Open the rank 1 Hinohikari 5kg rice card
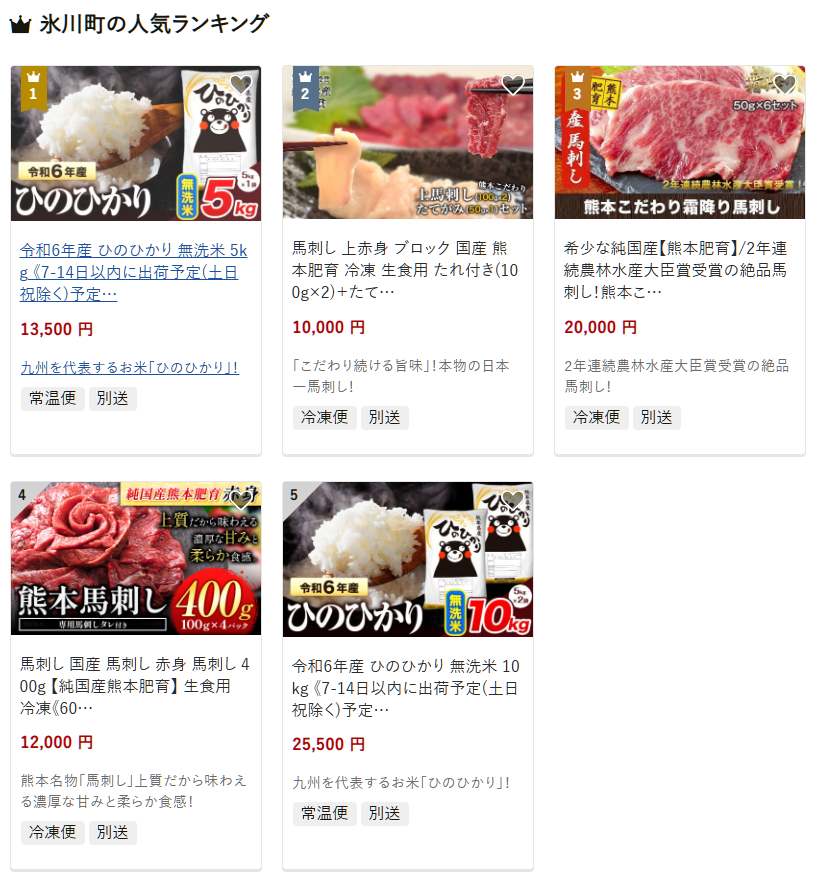Viewport: 822px width, 879px height. [x=135, y=143]
